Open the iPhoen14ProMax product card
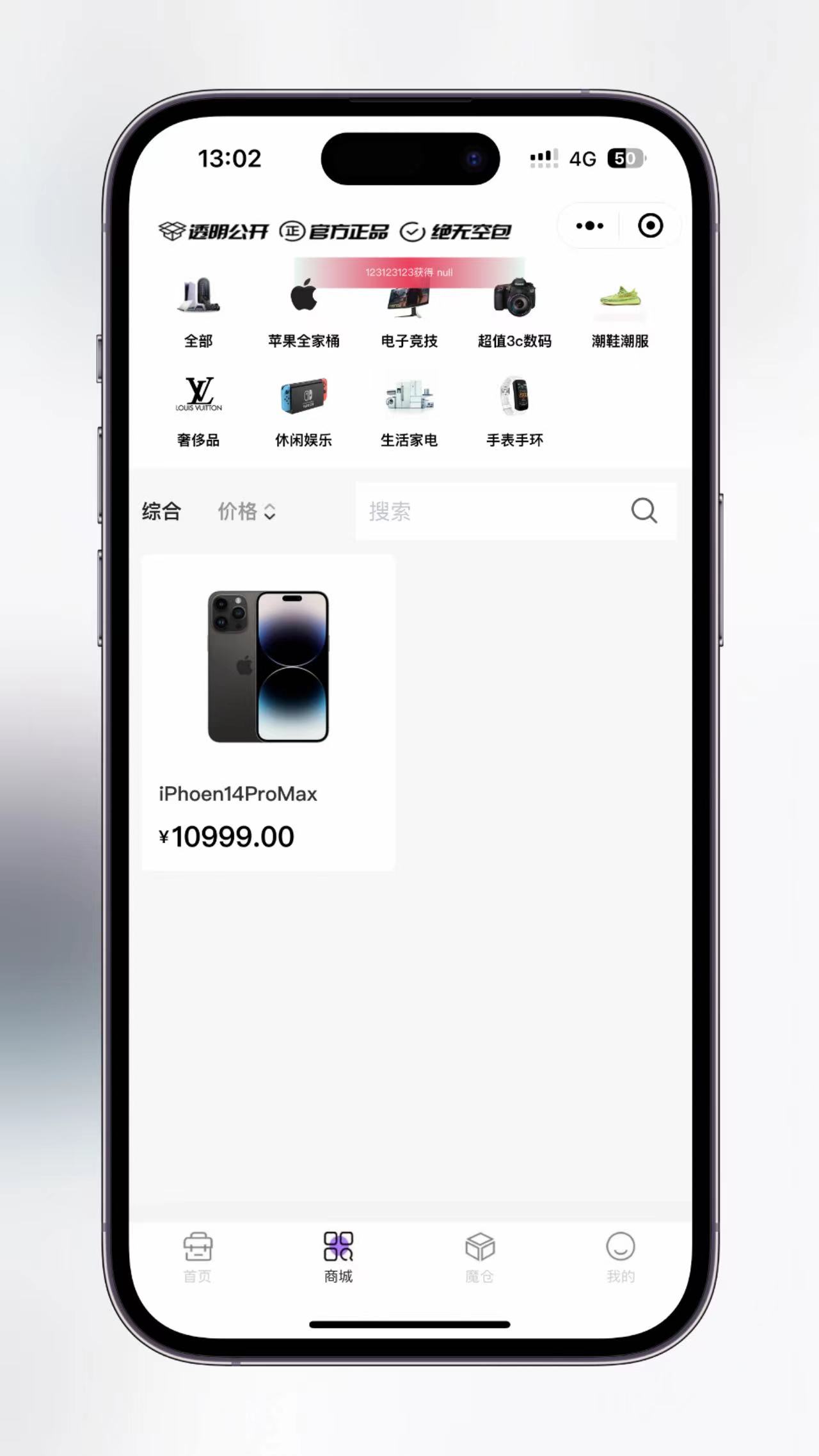The height and width of the screenshot is (1456, 819). (268, 712)
